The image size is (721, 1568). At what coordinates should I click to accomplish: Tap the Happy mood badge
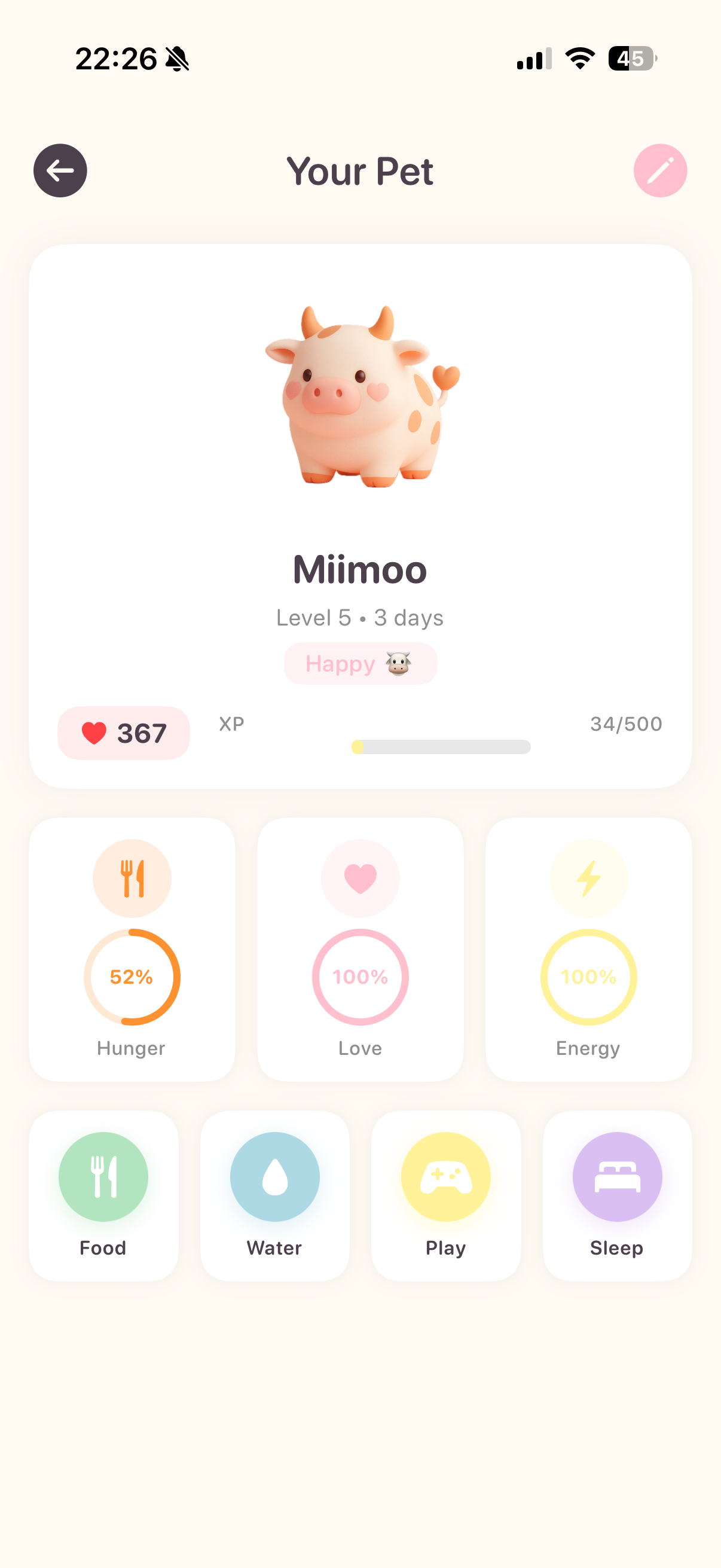pos(360,663)
